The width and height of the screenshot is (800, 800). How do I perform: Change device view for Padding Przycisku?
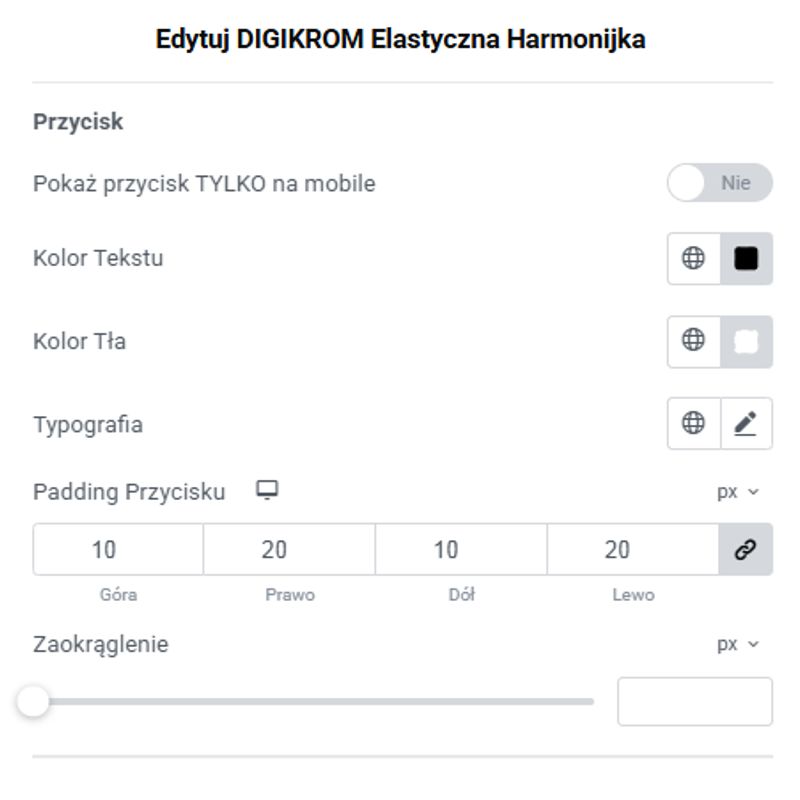266,490
